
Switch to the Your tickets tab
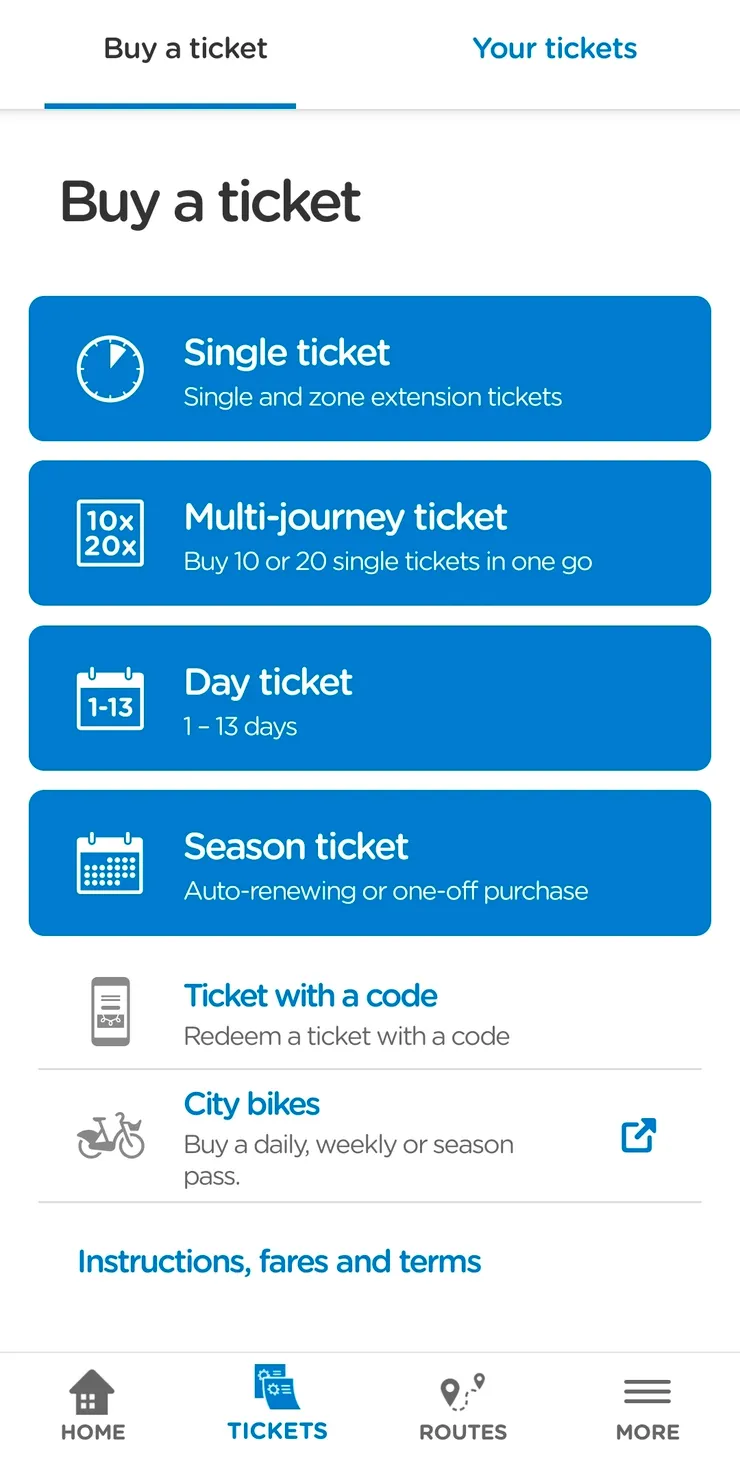pos(554,49)
